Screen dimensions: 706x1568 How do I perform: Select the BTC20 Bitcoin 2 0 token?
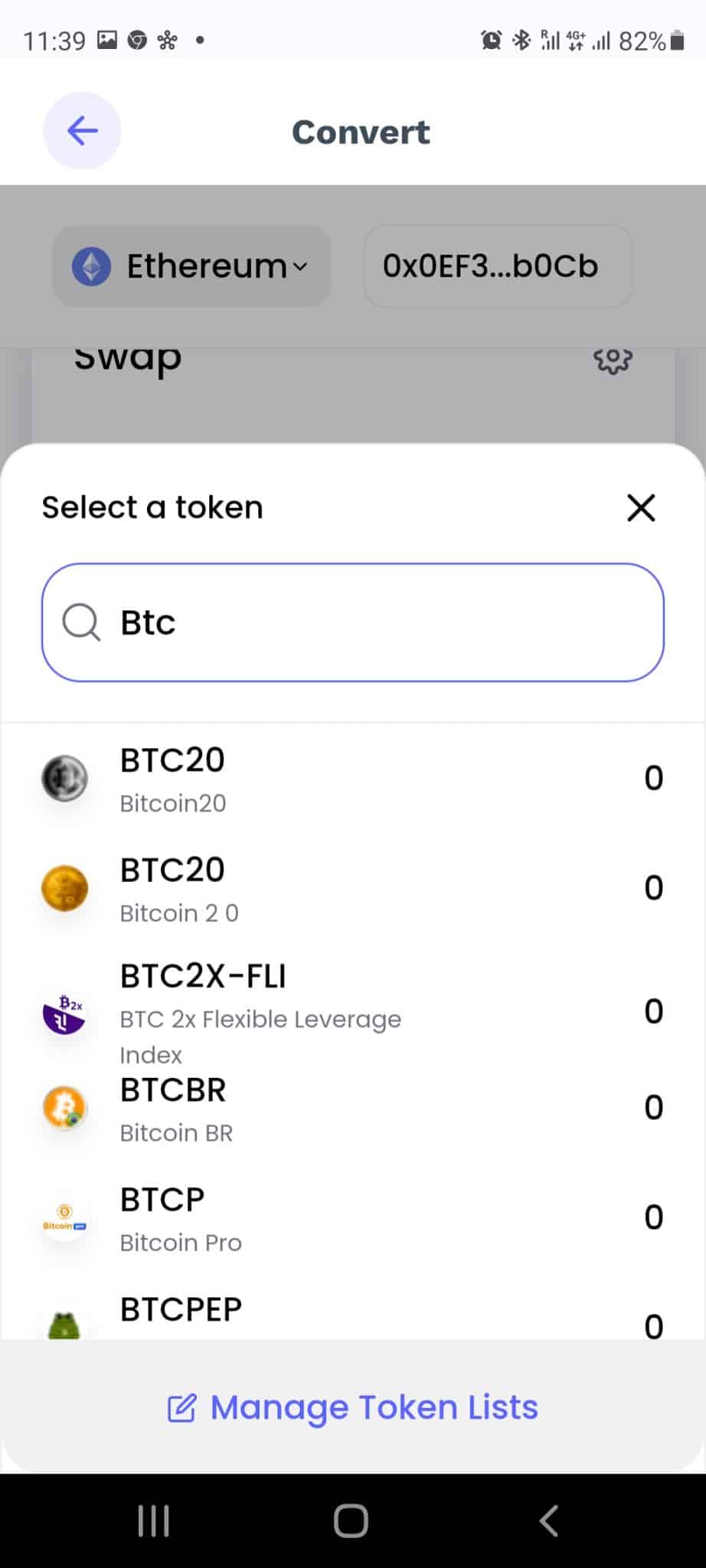[352, 888]
